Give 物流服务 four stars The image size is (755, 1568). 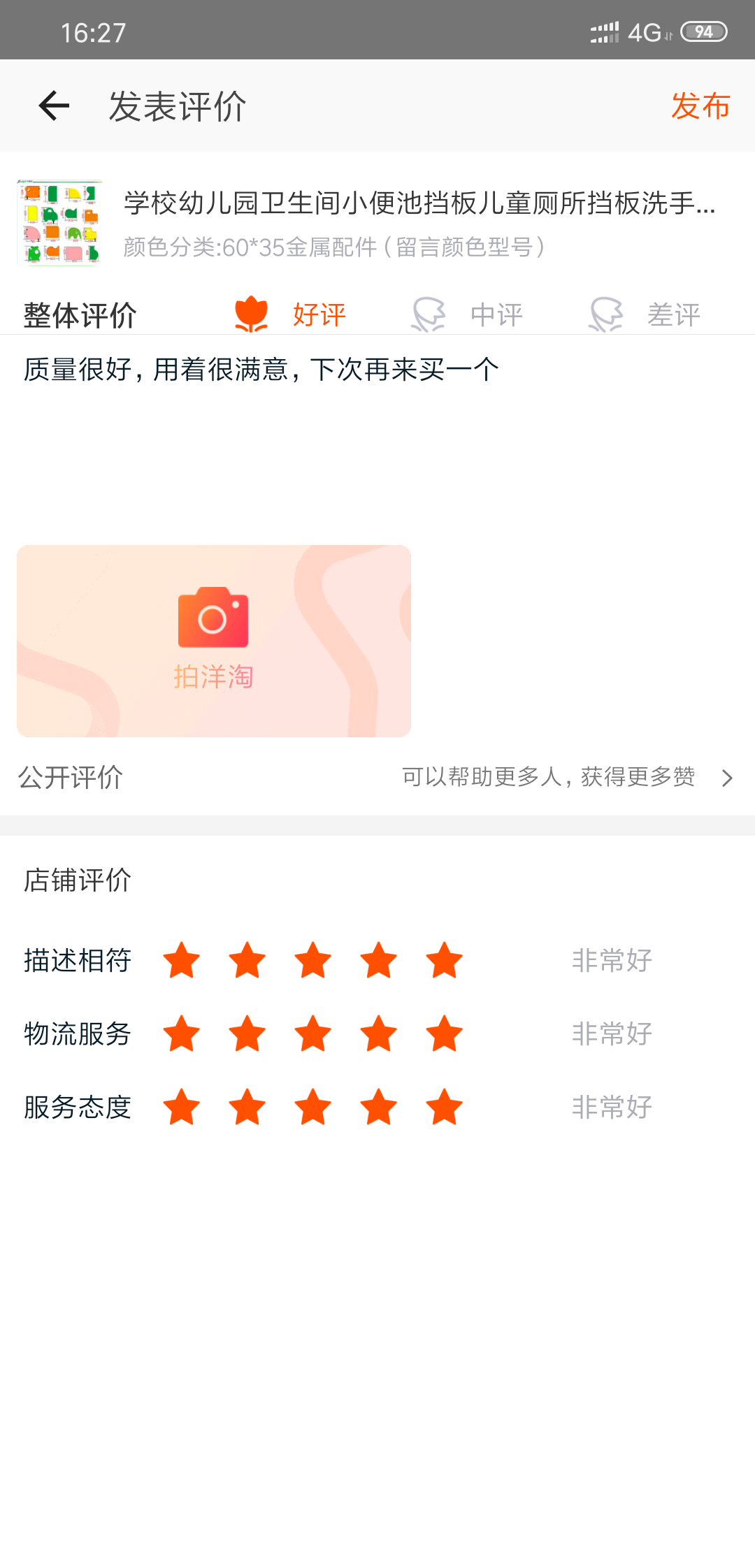(x=378, y=1033)
